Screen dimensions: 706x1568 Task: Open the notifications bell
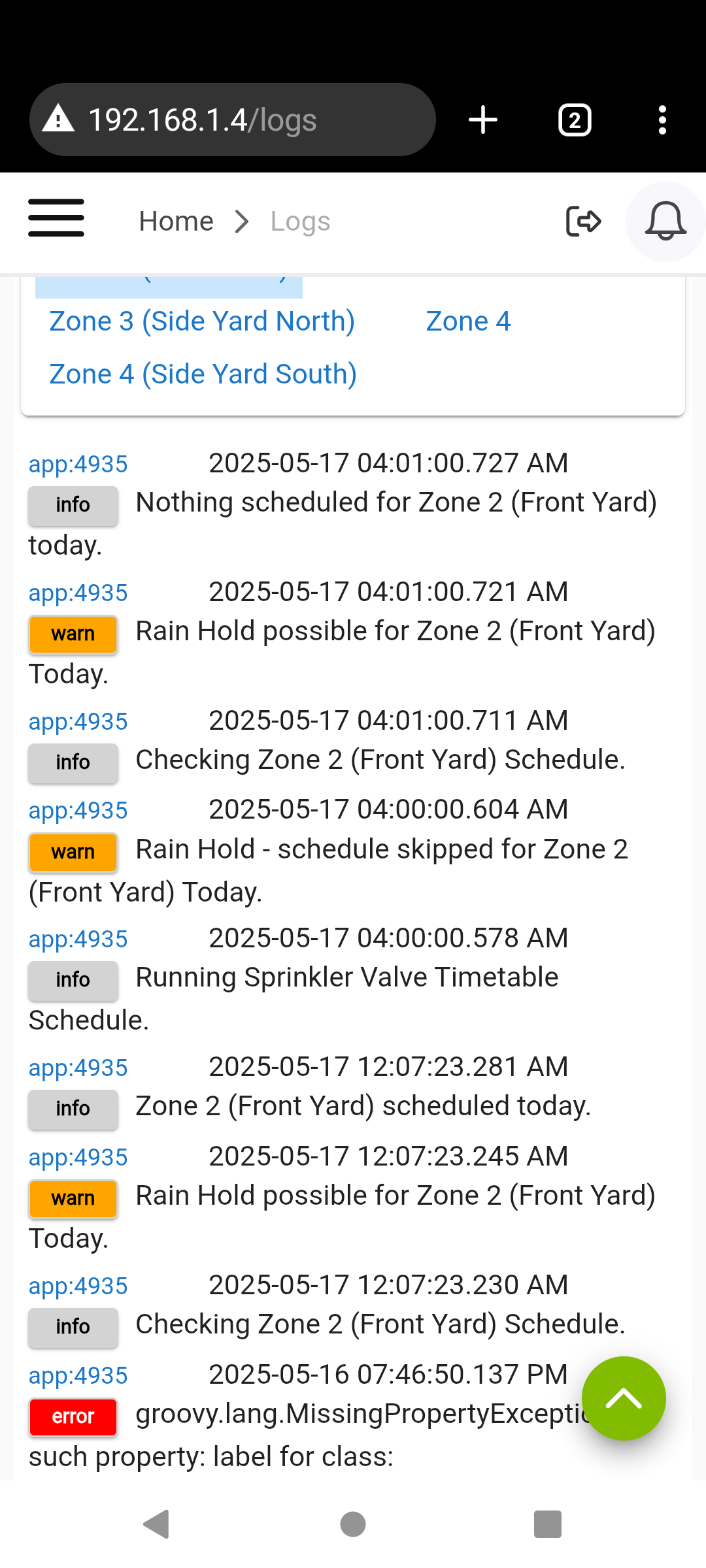[x=665, y=221]
